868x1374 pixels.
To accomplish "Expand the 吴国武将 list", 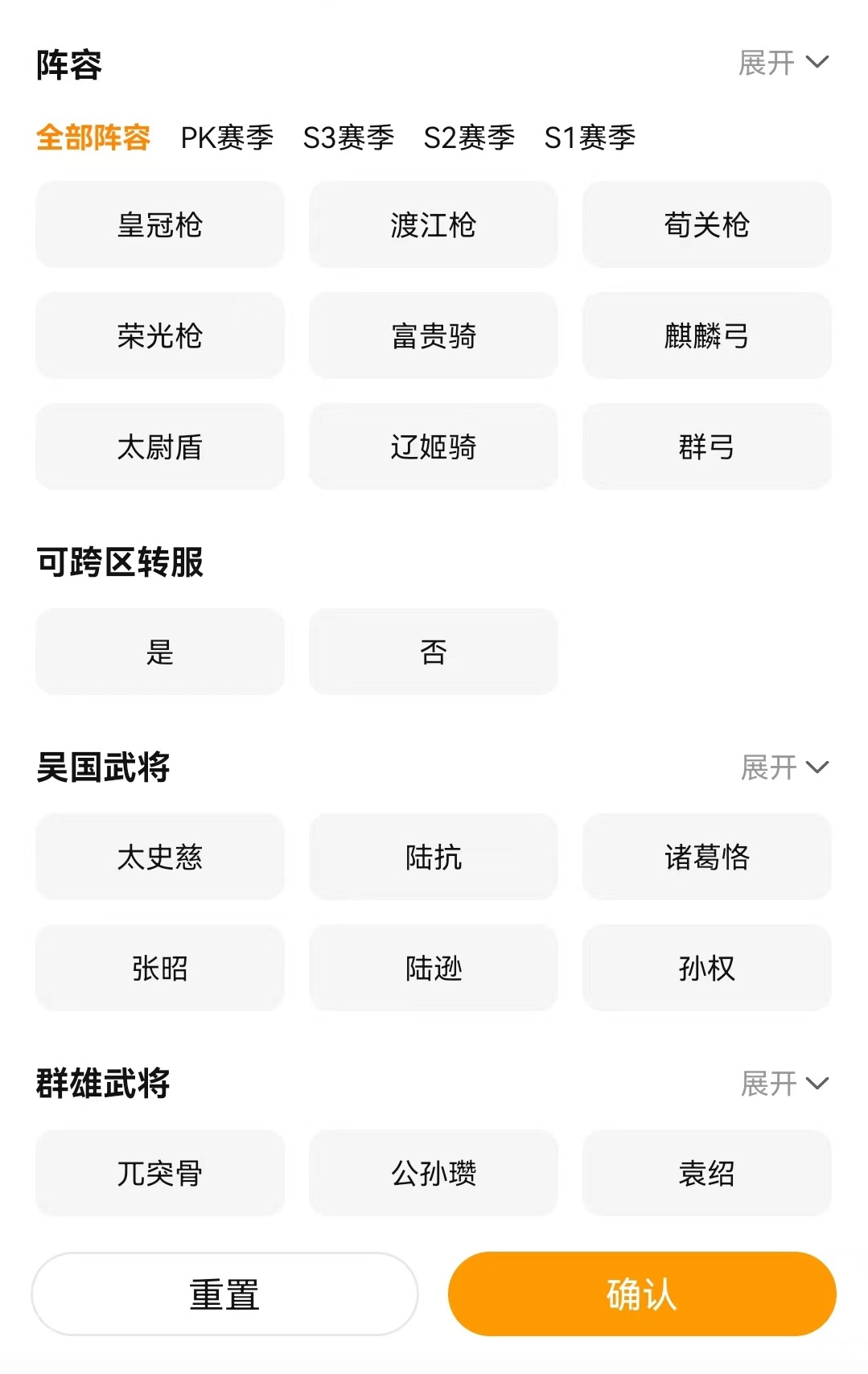I will point(784,767).
